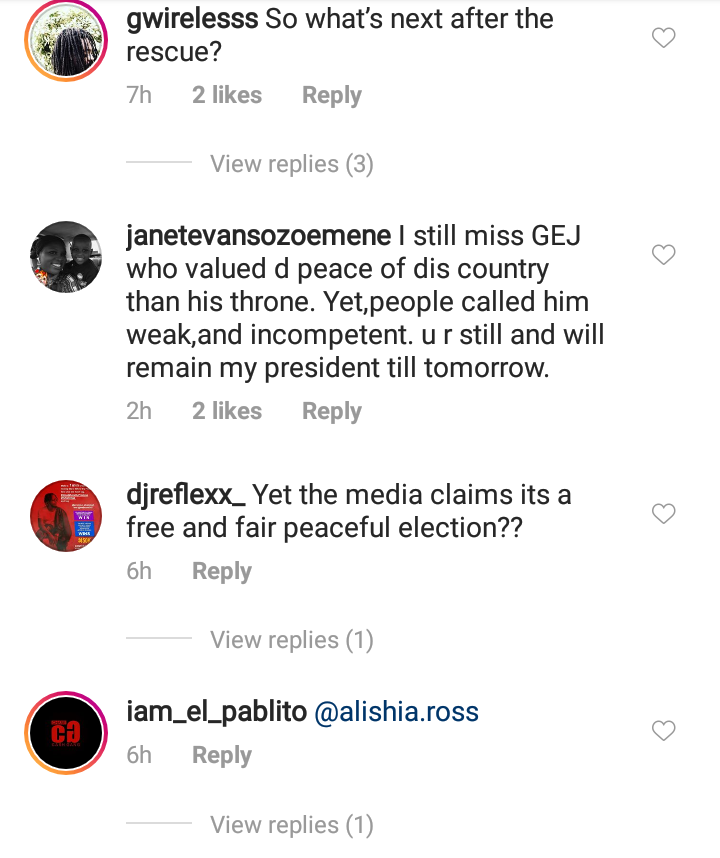
Task: Open gwirelesss's profile picture
Action: click(x=64, y=40)
